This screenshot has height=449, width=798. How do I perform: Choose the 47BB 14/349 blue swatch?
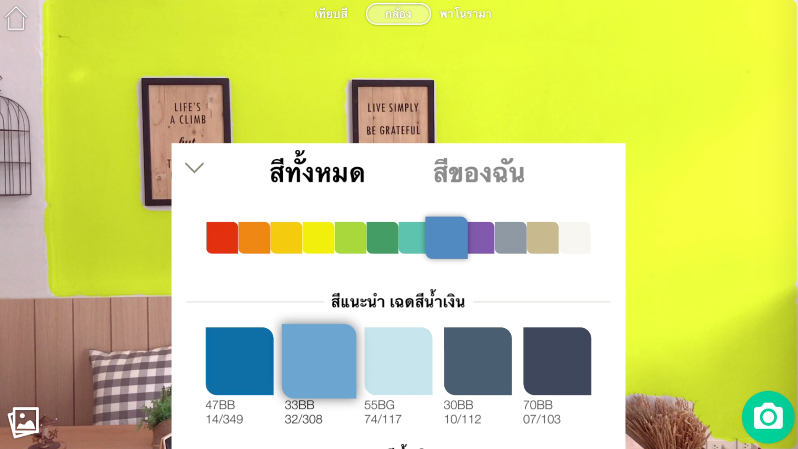(x=239, y=361)
